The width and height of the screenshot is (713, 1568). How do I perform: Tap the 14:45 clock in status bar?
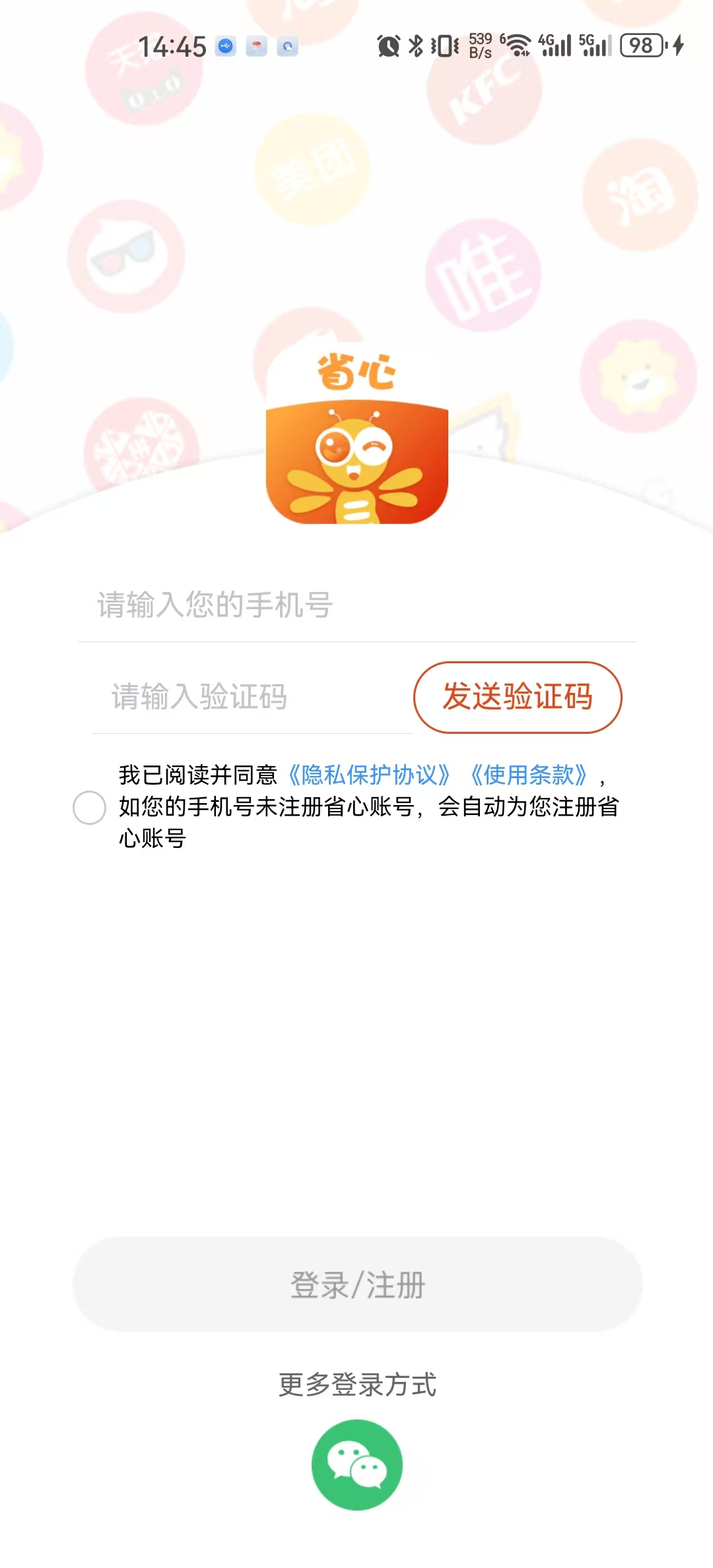click(x=172, y=46)
